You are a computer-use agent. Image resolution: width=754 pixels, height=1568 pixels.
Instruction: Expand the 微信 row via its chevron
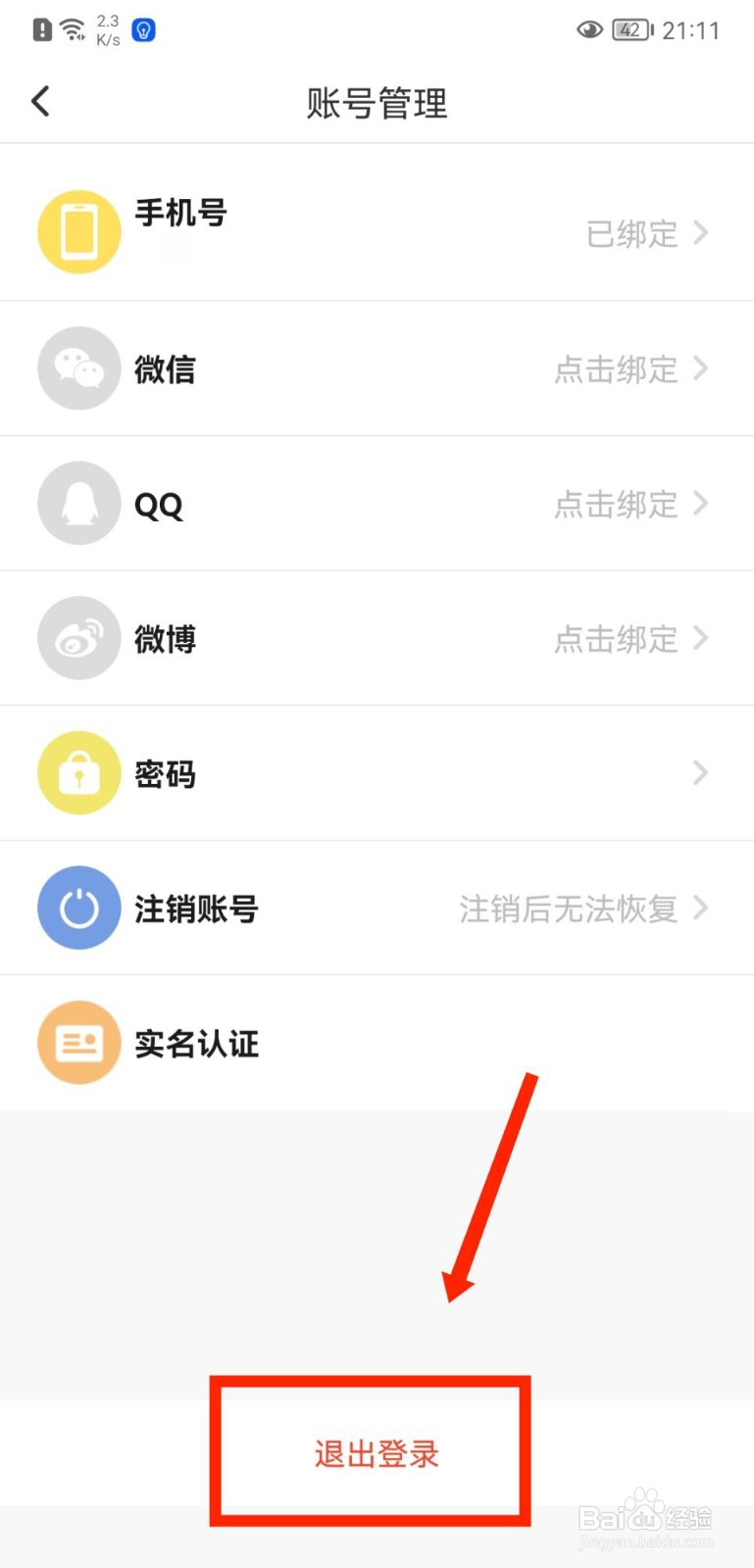[x=701, y=368]
